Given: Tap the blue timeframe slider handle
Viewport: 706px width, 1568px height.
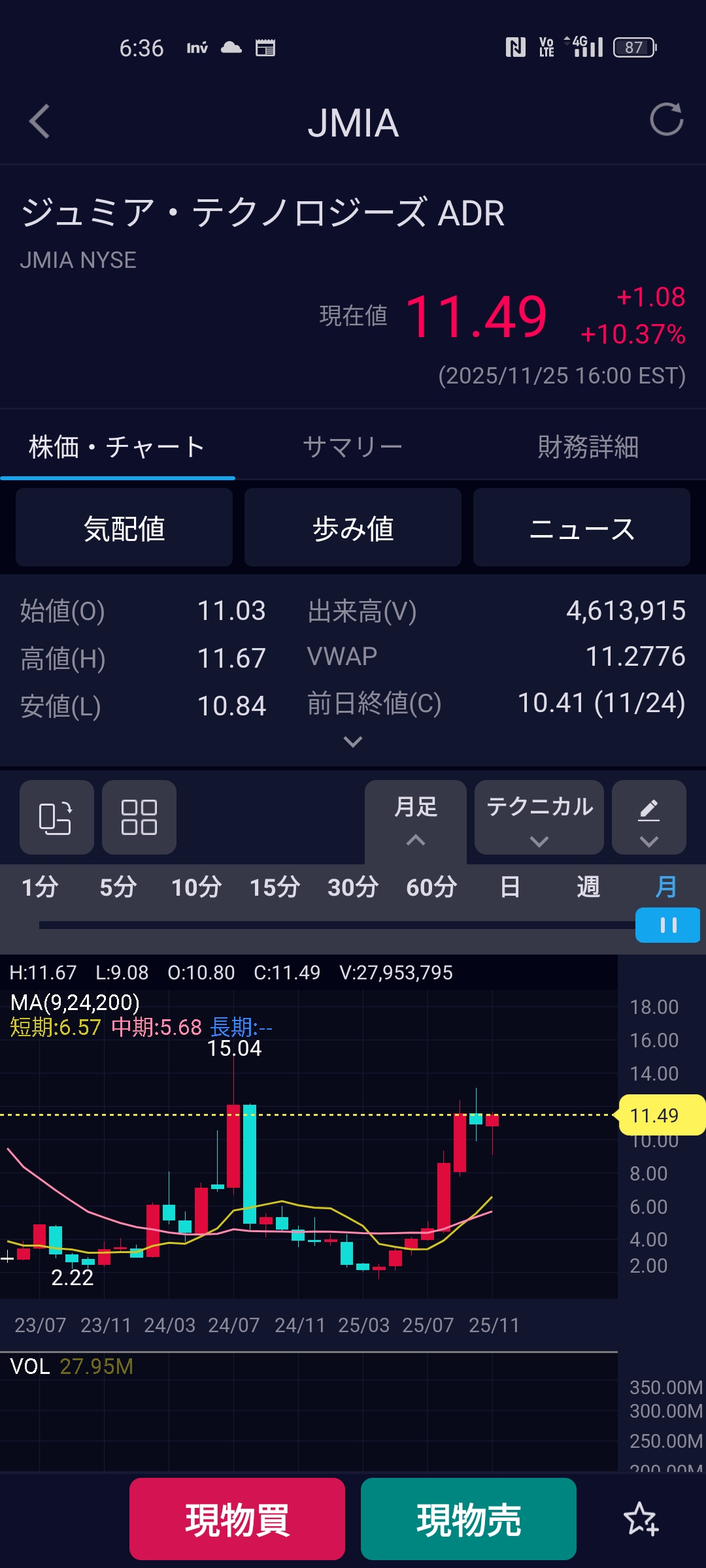Looking at the screenshot, I should [668, 925].
